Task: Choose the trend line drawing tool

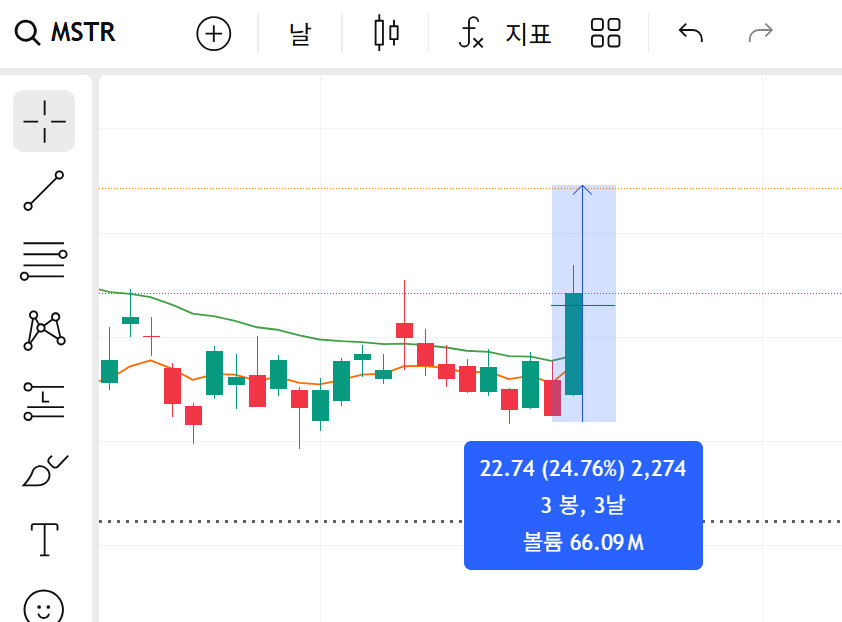Action: point(44,191)
